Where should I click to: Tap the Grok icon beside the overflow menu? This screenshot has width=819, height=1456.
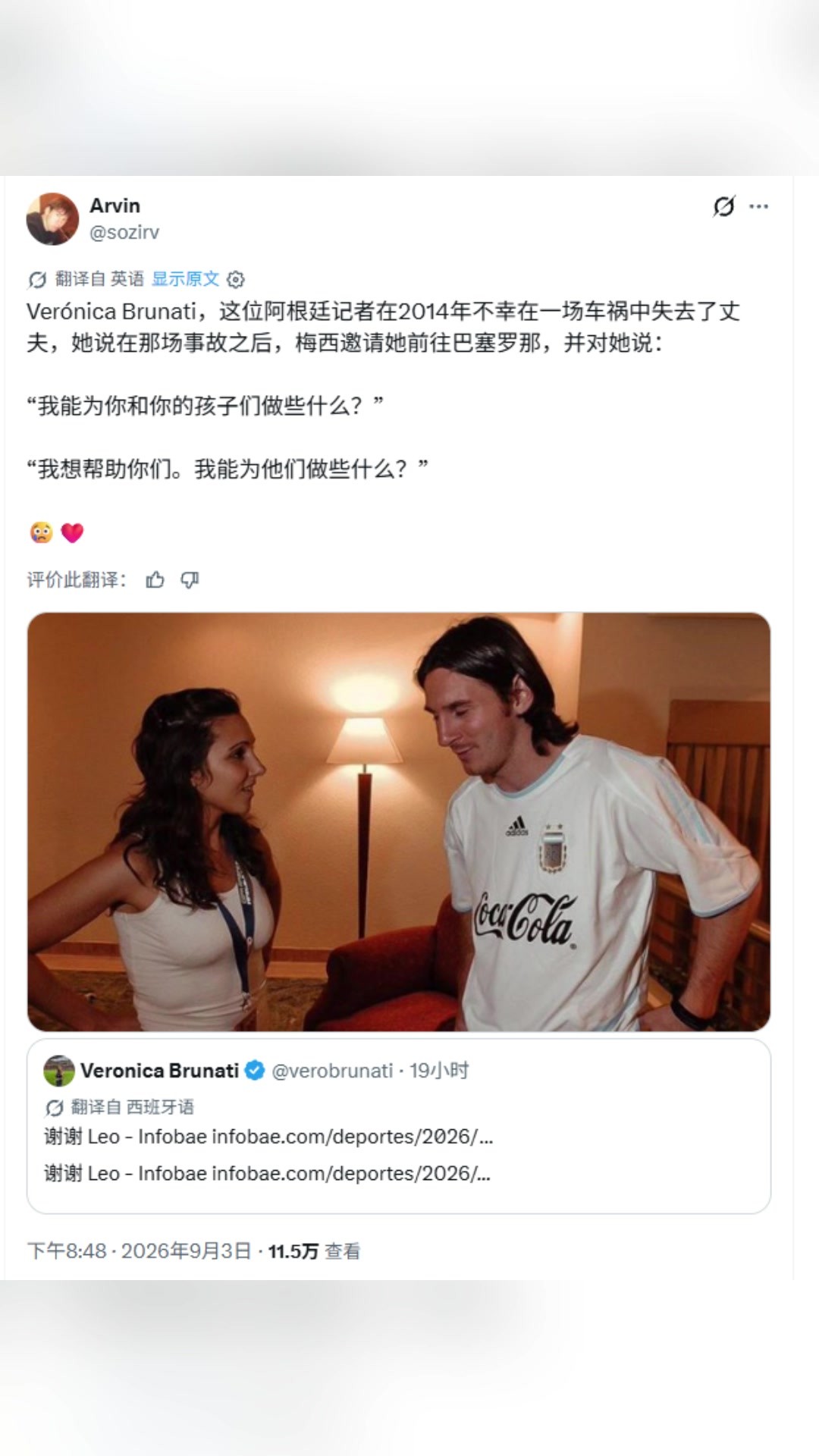[723, 206]
